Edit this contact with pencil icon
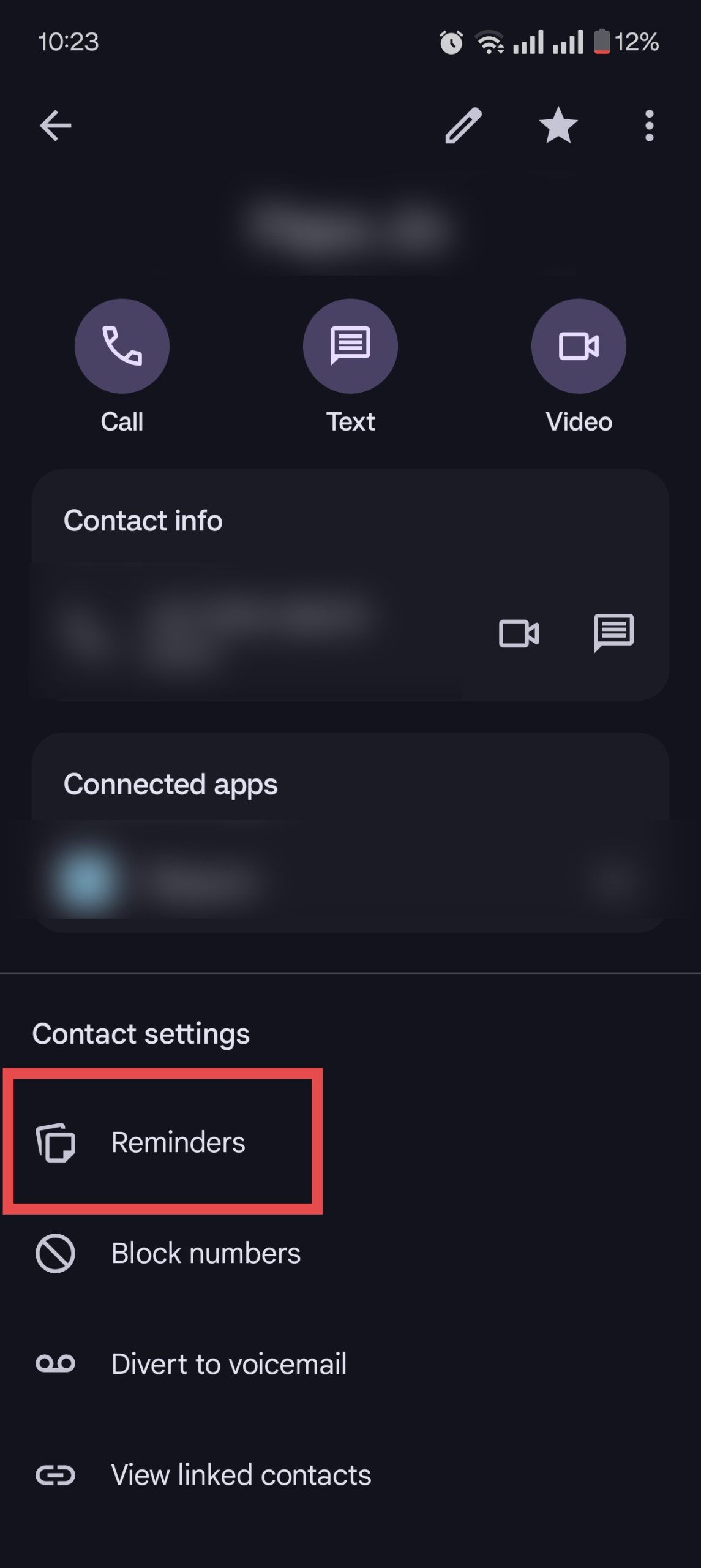Viewport: 701px width, 1568px height. (x=463, y=126)
